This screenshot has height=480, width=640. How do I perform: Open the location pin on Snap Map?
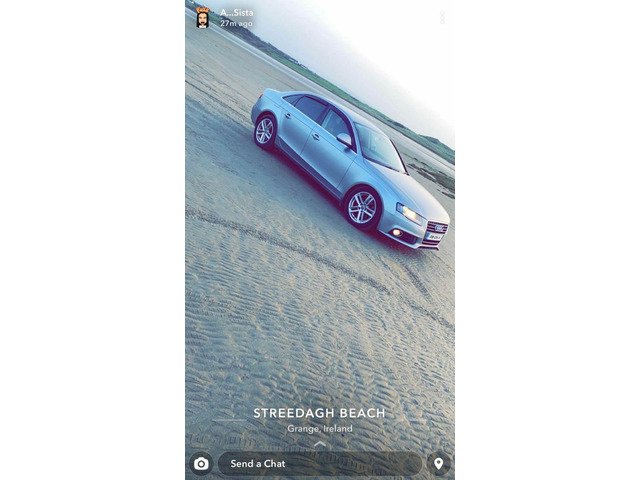[x=438, y=464]
